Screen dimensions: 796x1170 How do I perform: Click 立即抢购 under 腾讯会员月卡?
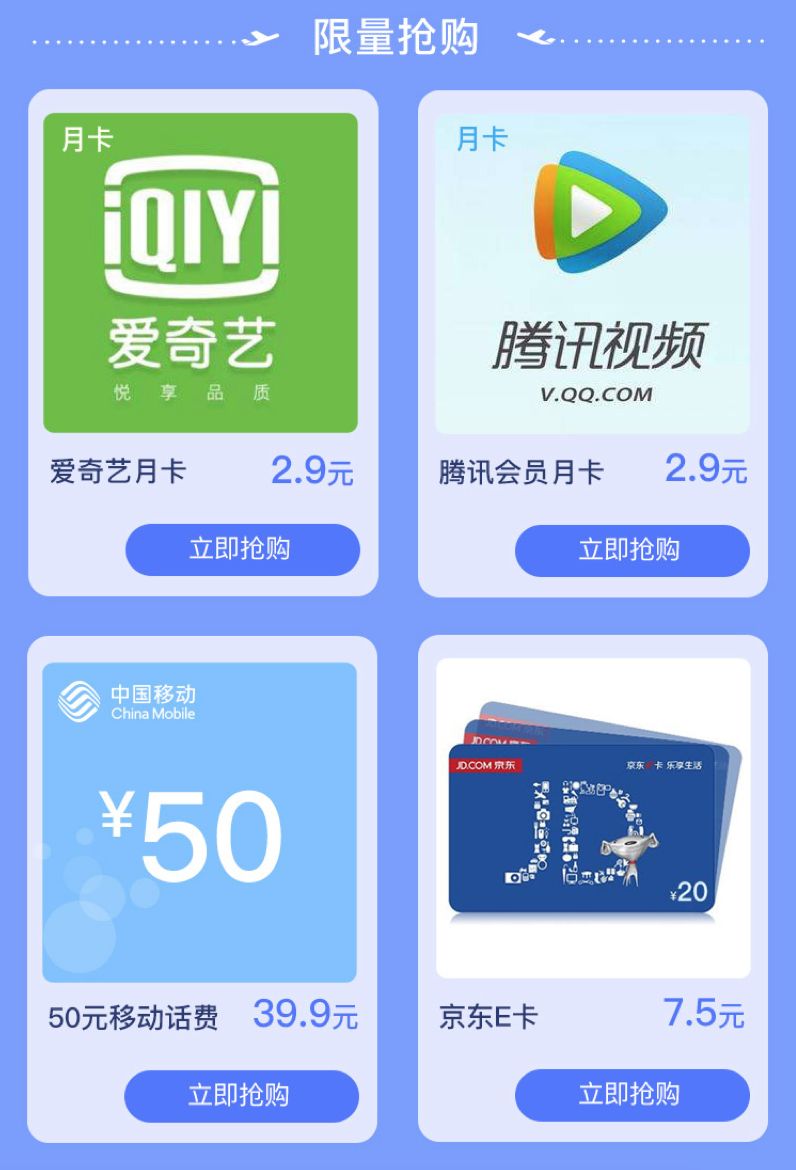click(631, 549)
